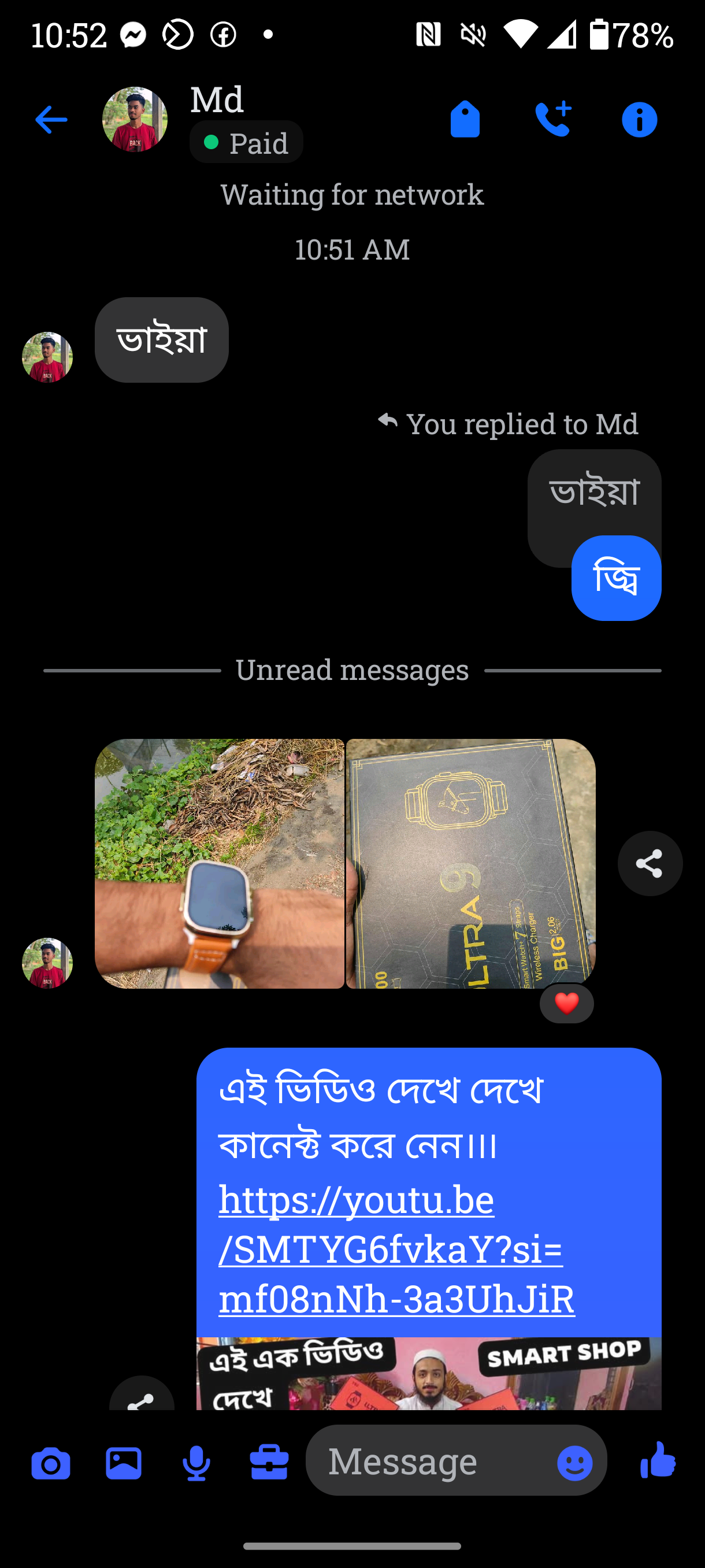
Task: Start a call with Md
Action: [553, 119]
